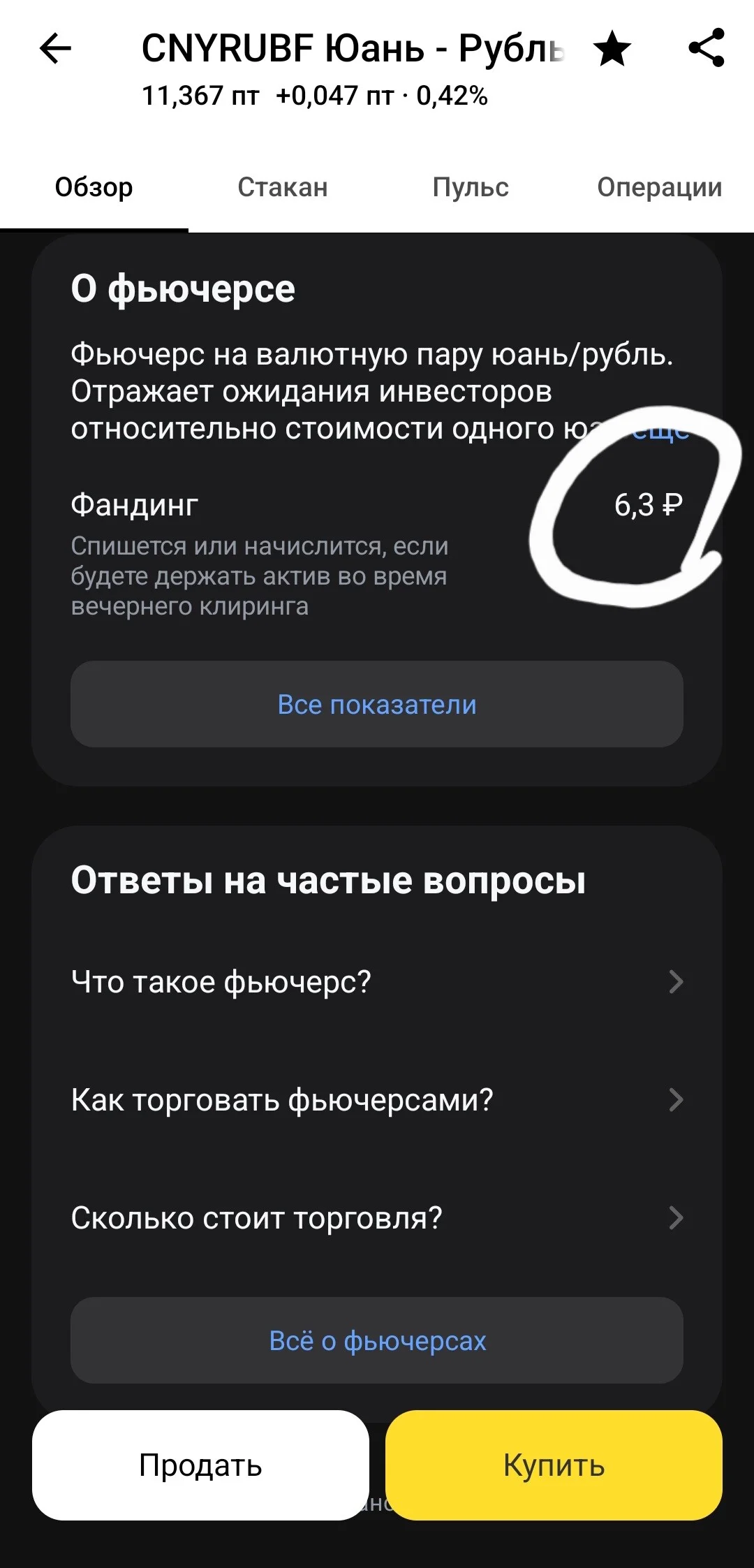Tap Продать to sell the future

200,1465
